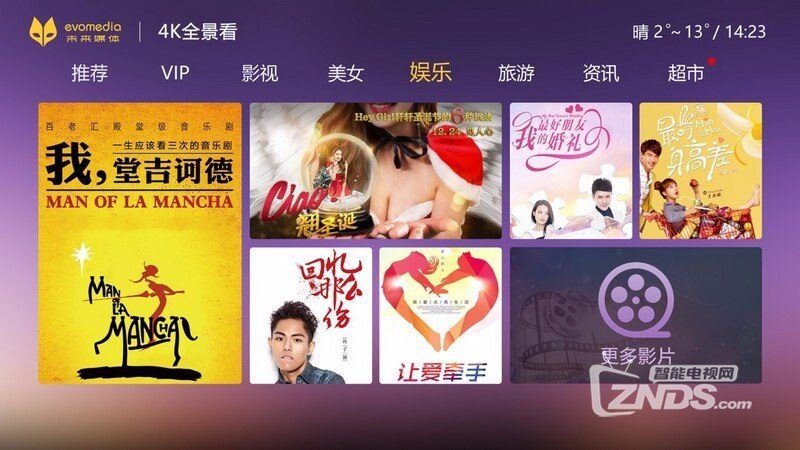Open the 回忆的伤 card
The width and height of the screenshot is (800, 450).
(310, 315)
